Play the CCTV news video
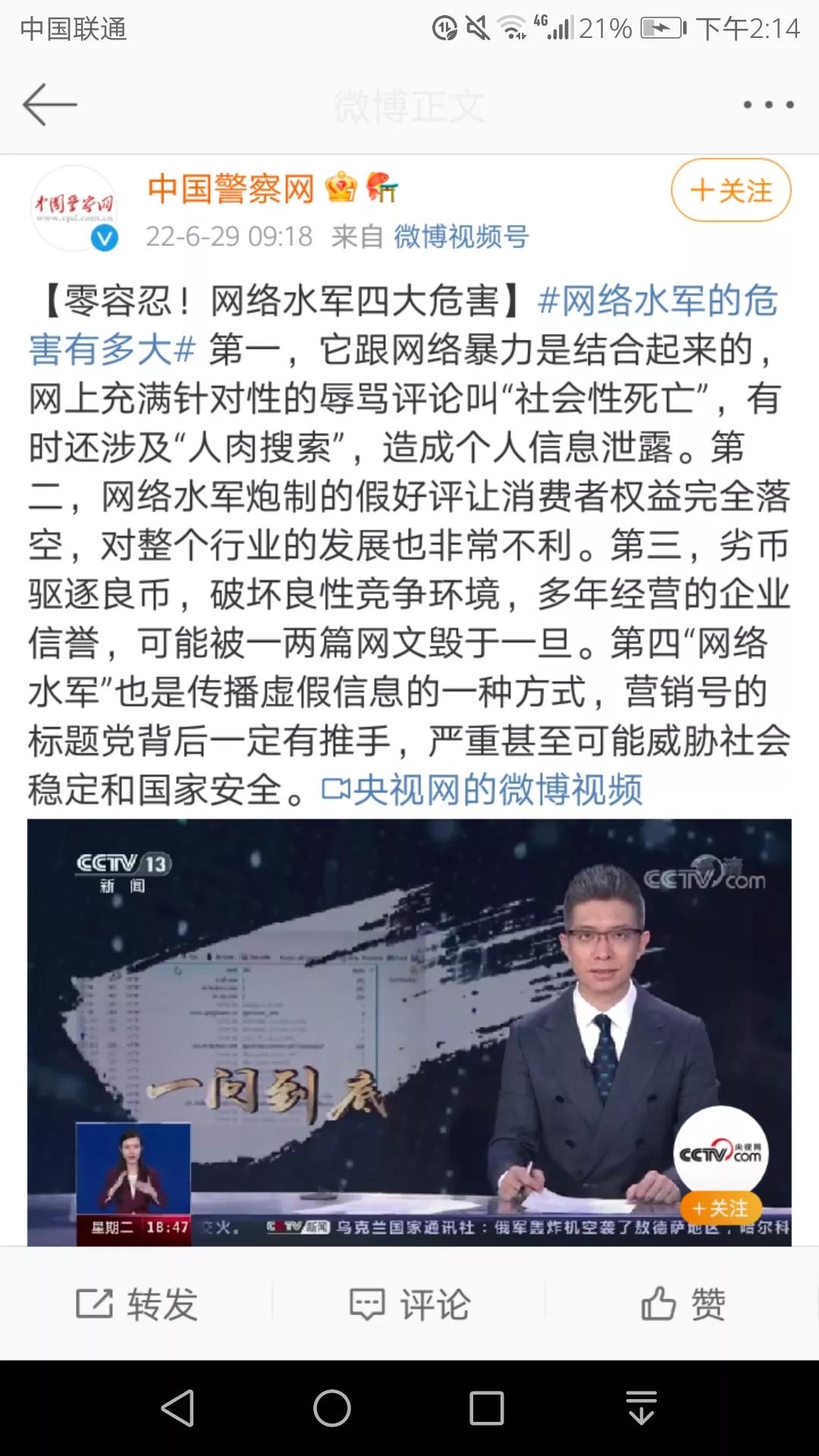This screenshot has width=819, height=1456. (x=409, y=1031)
